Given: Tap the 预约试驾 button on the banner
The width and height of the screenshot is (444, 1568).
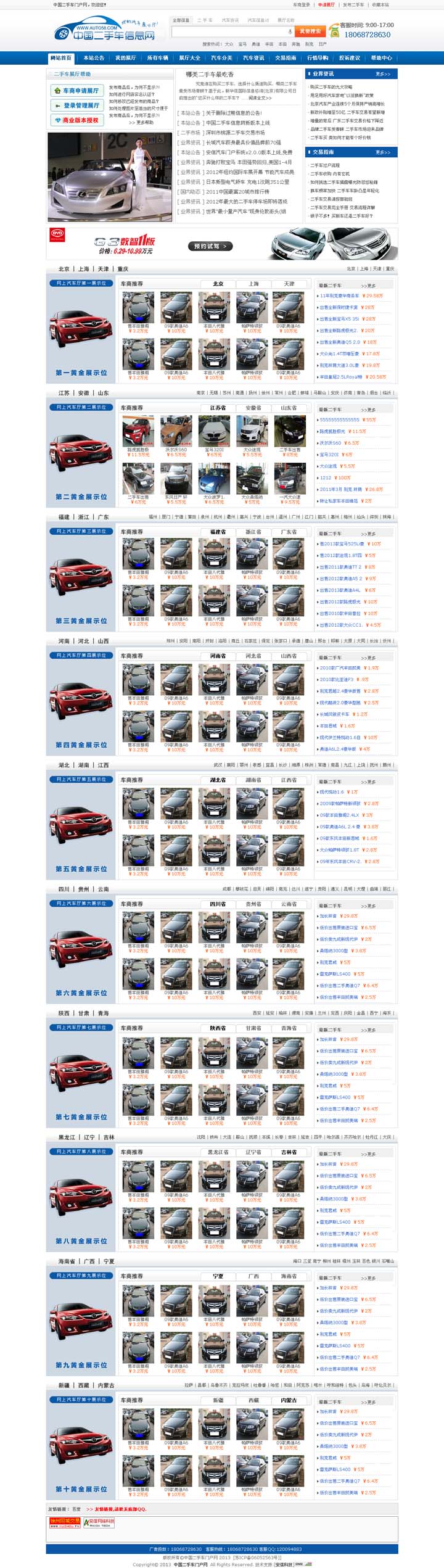Looking at the screenshot, I should (210, 246).
